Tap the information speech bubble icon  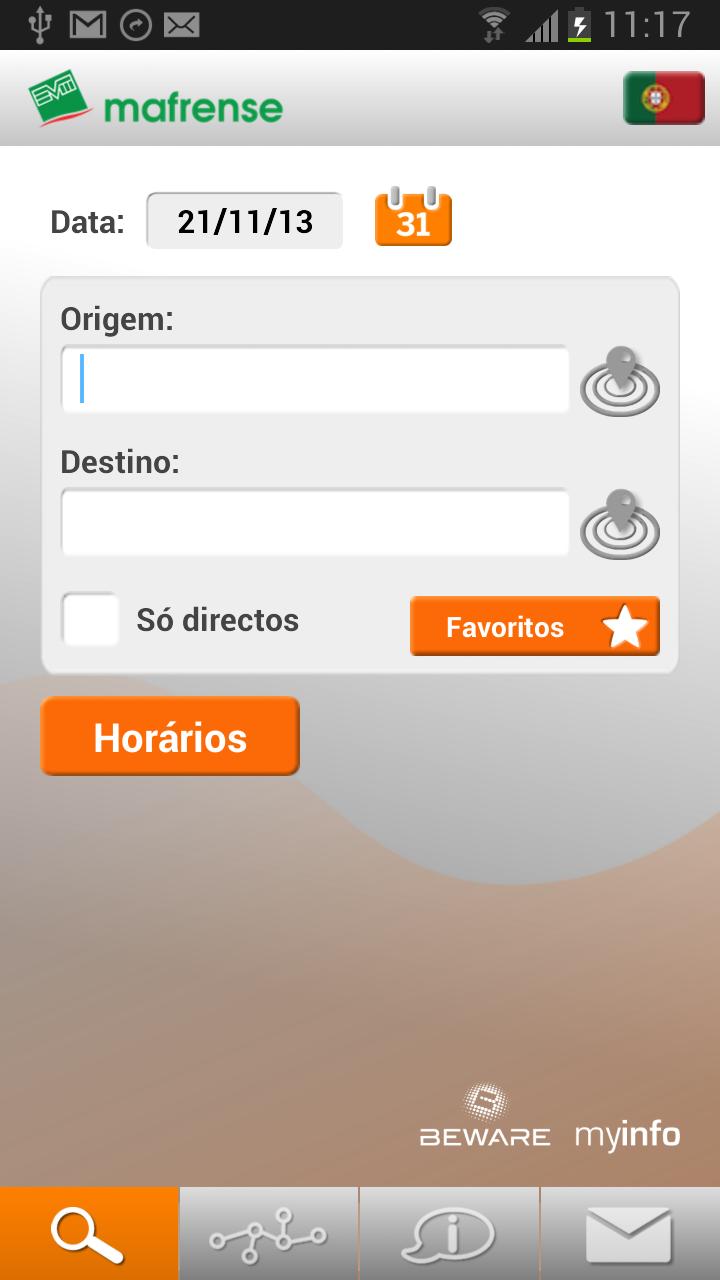coord(449,1232)
